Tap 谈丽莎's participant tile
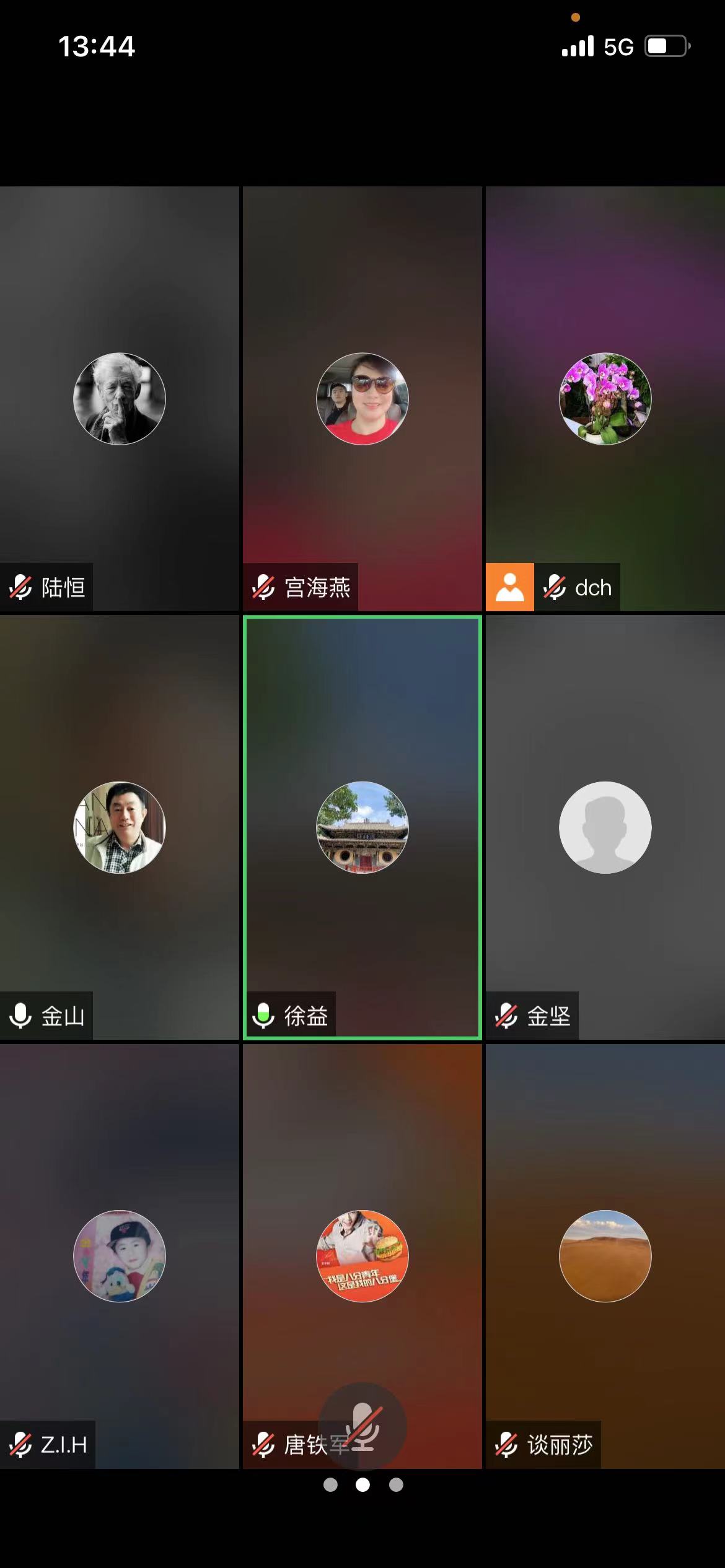 coord(605,1256)
